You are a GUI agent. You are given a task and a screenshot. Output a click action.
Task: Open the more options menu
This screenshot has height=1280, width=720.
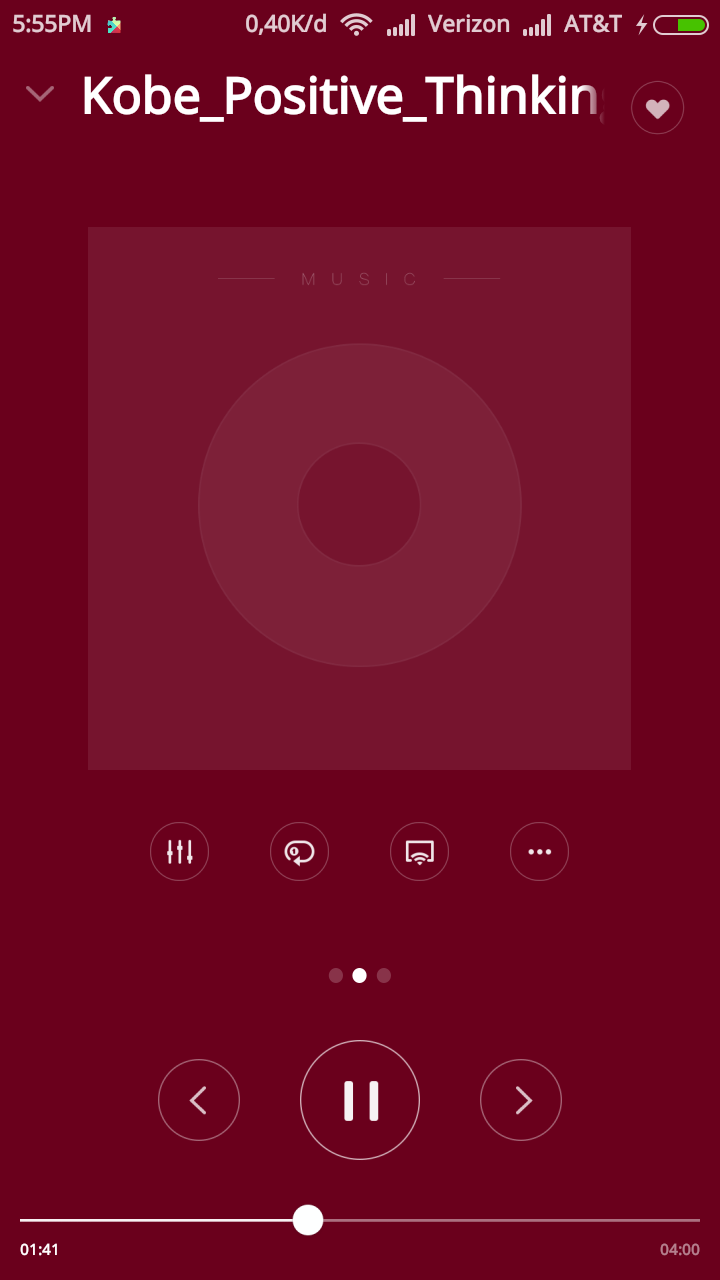click(539, 852)
